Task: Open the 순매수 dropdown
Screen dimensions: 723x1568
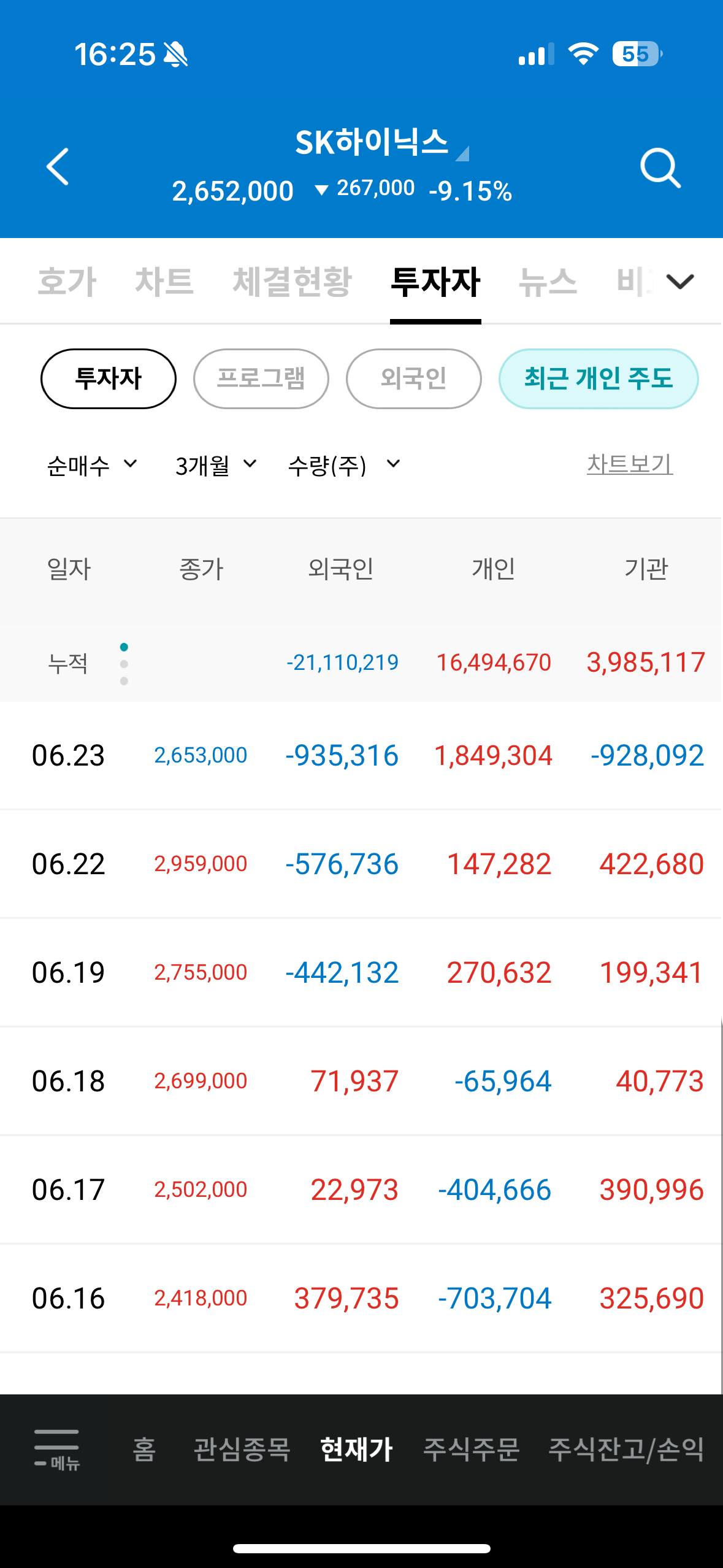Action: pos(92,465)
